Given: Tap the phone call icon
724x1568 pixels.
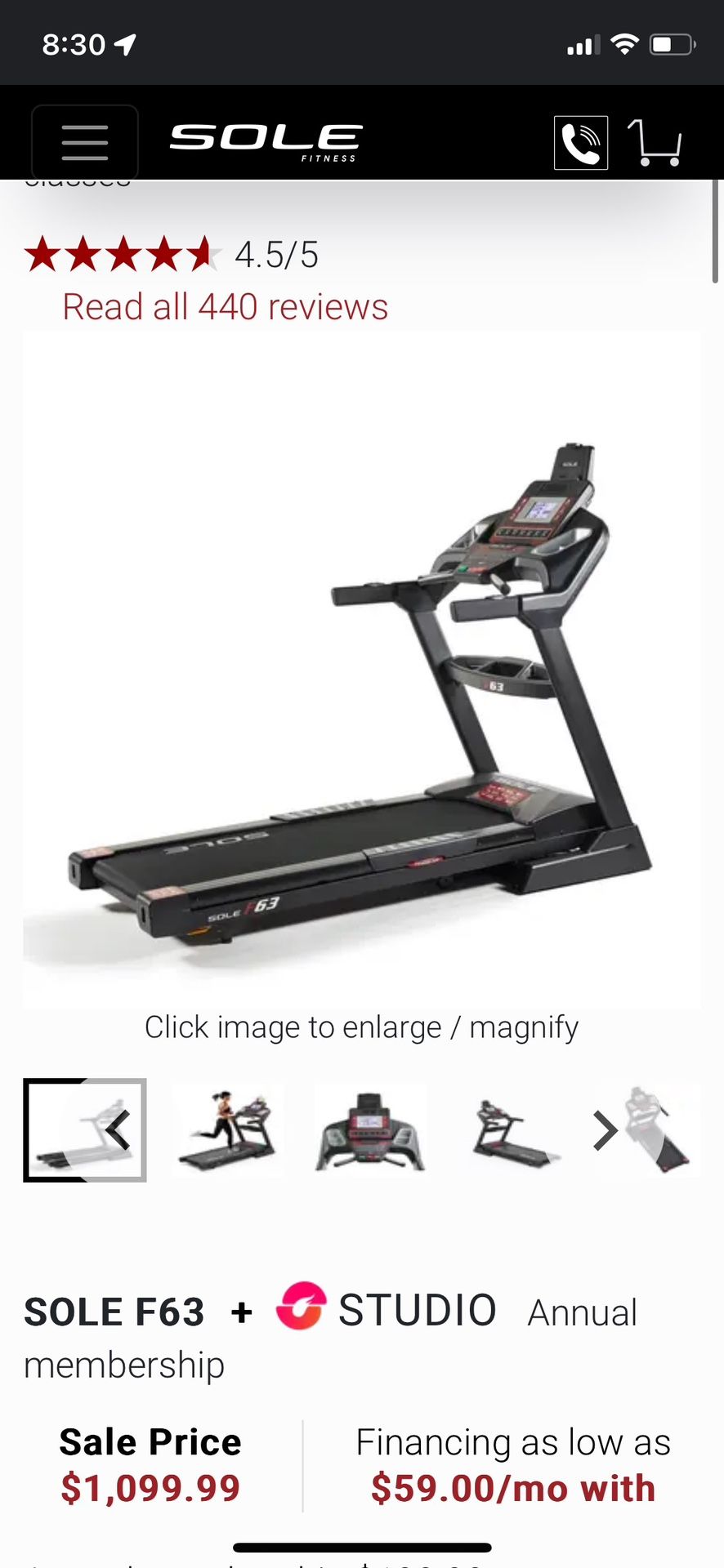Looking at the screenshot, I should click(x=581, y=142).
